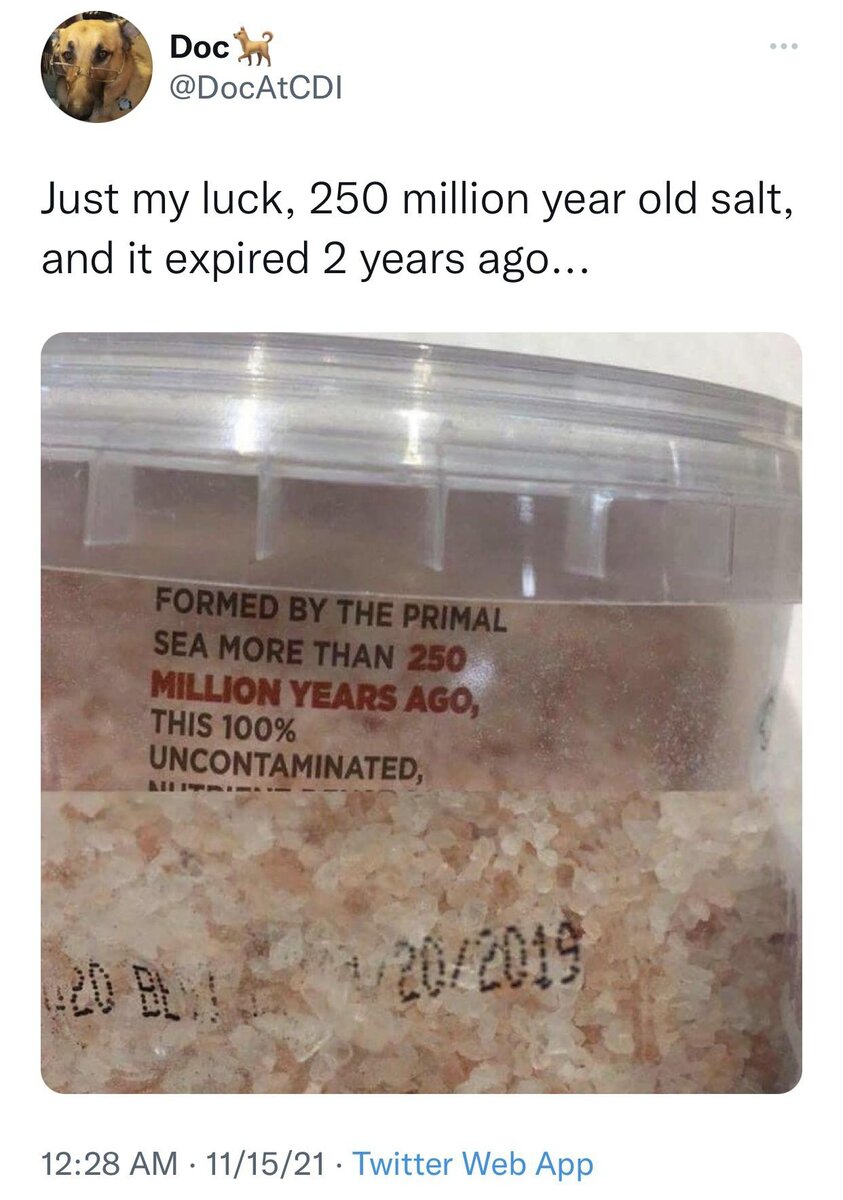Tap the Twitter Web App source link
This screenshot has height=1200, width=843.
tap(473, 1164)
